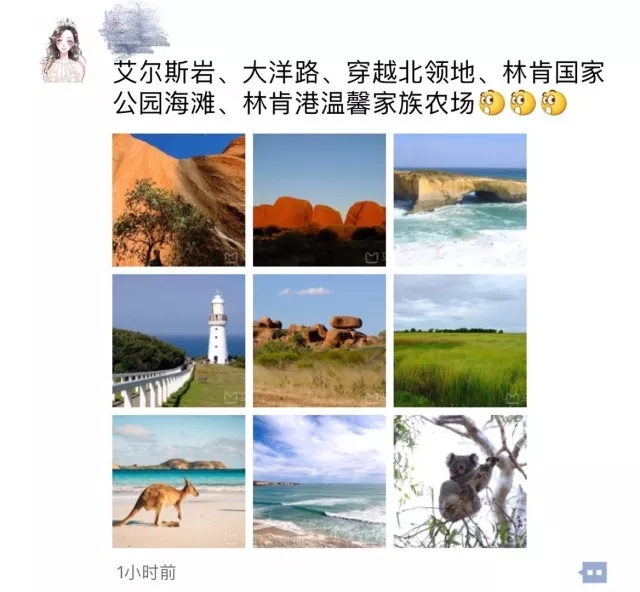View the white lighthouse photo

click(x=178, y=341)
